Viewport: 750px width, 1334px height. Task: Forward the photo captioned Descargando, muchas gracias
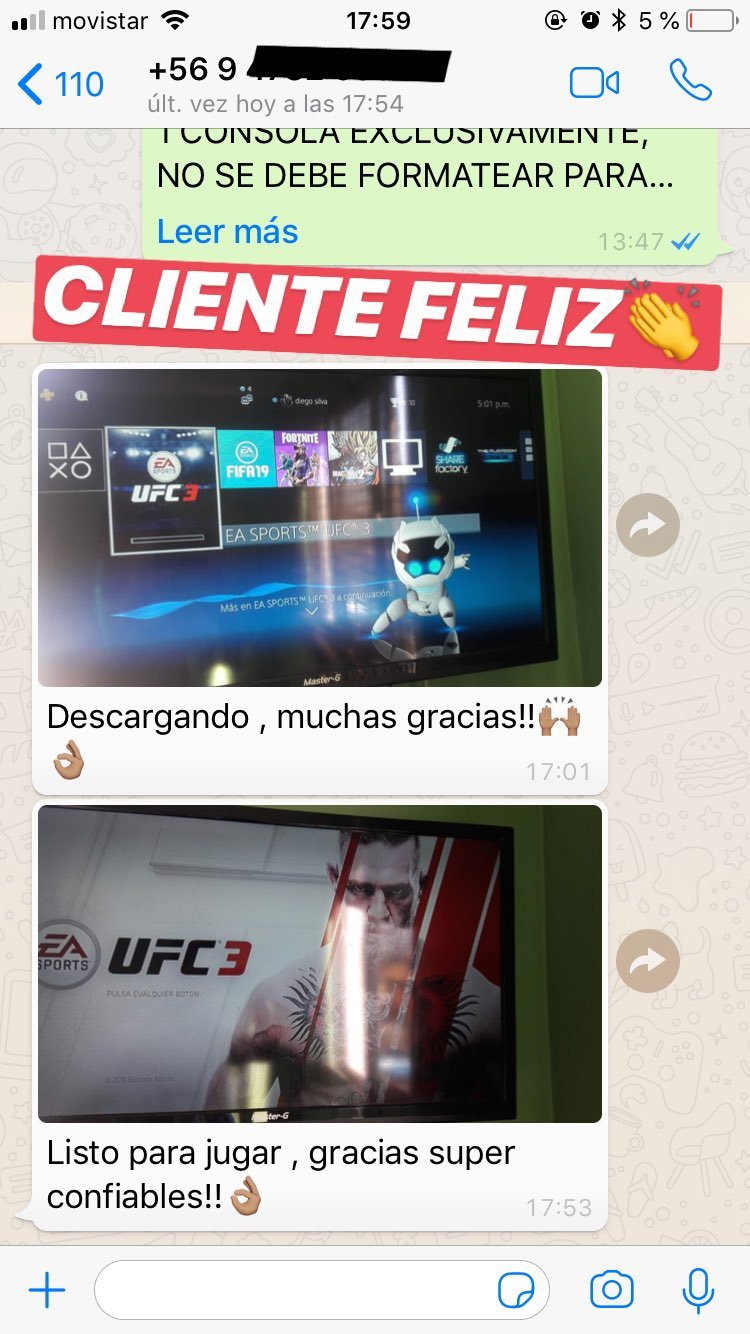pyautogui.click(x=648, y=526)
